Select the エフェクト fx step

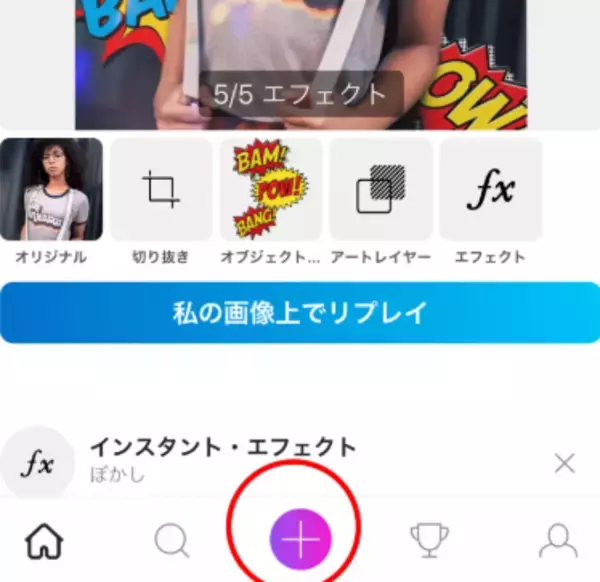[x=490, y=190]
